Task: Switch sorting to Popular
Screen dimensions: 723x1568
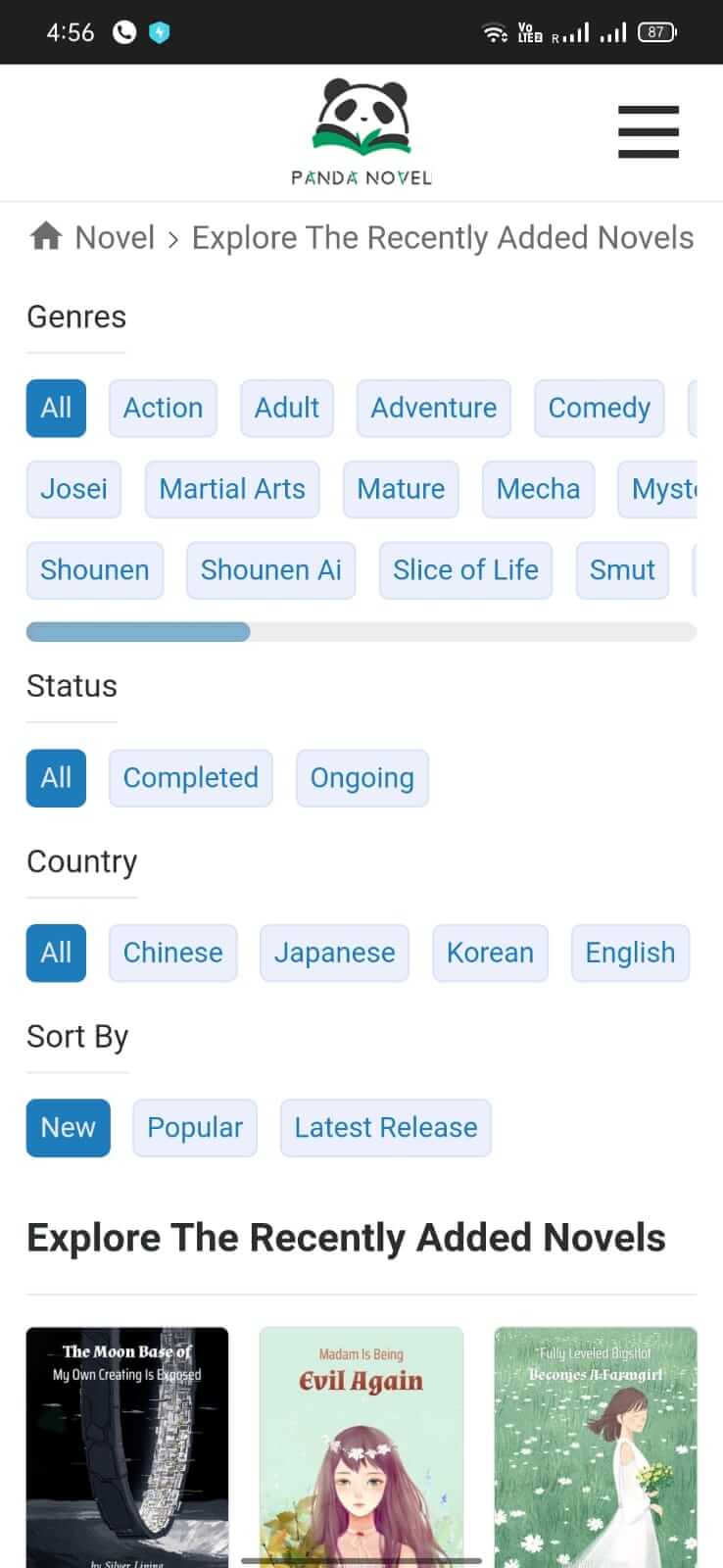Action: (x=194, y=1127)
